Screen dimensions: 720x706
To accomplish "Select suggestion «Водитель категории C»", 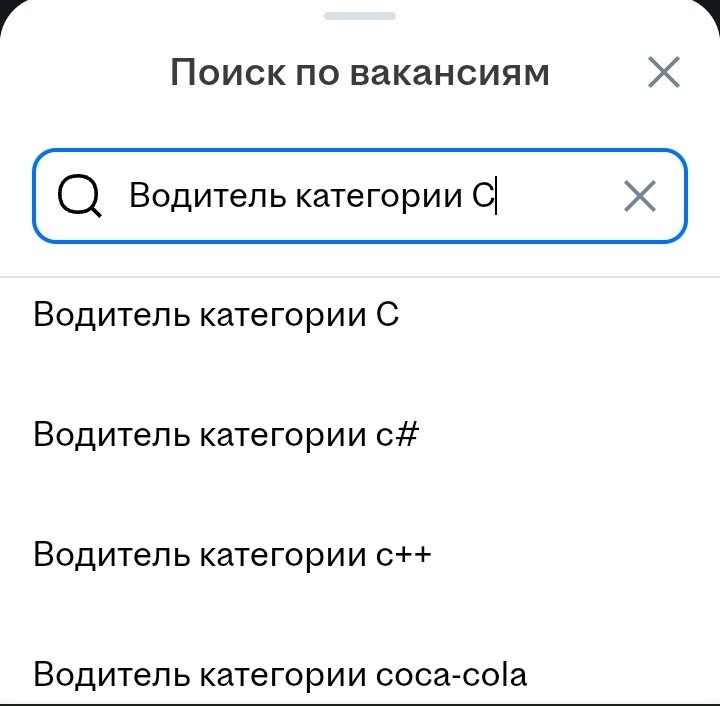I will pyautogui.click(x=217, y=315).
